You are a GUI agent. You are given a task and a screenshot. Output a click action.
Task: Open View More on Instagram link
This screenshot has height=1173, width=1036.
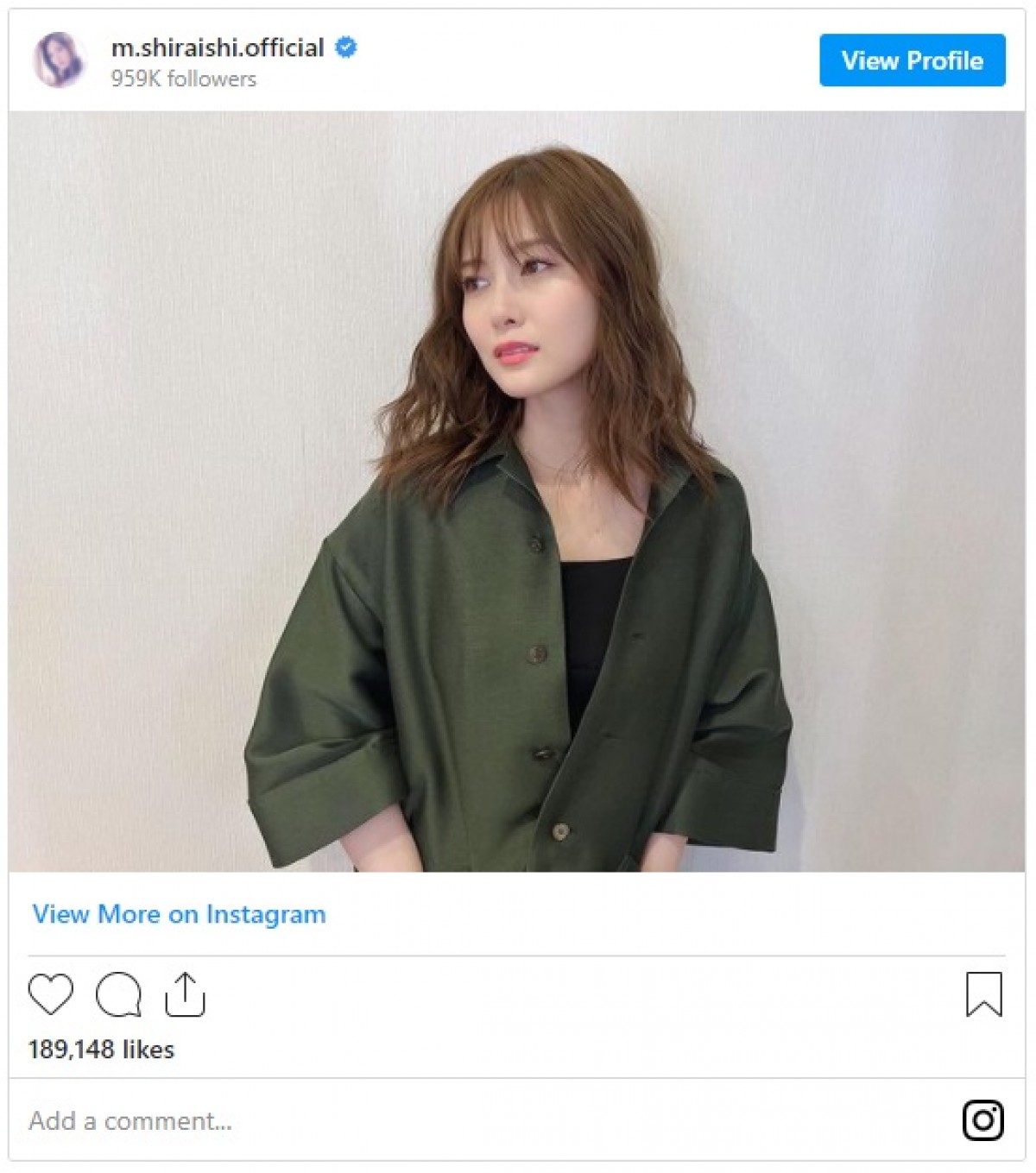coord(179,914)
